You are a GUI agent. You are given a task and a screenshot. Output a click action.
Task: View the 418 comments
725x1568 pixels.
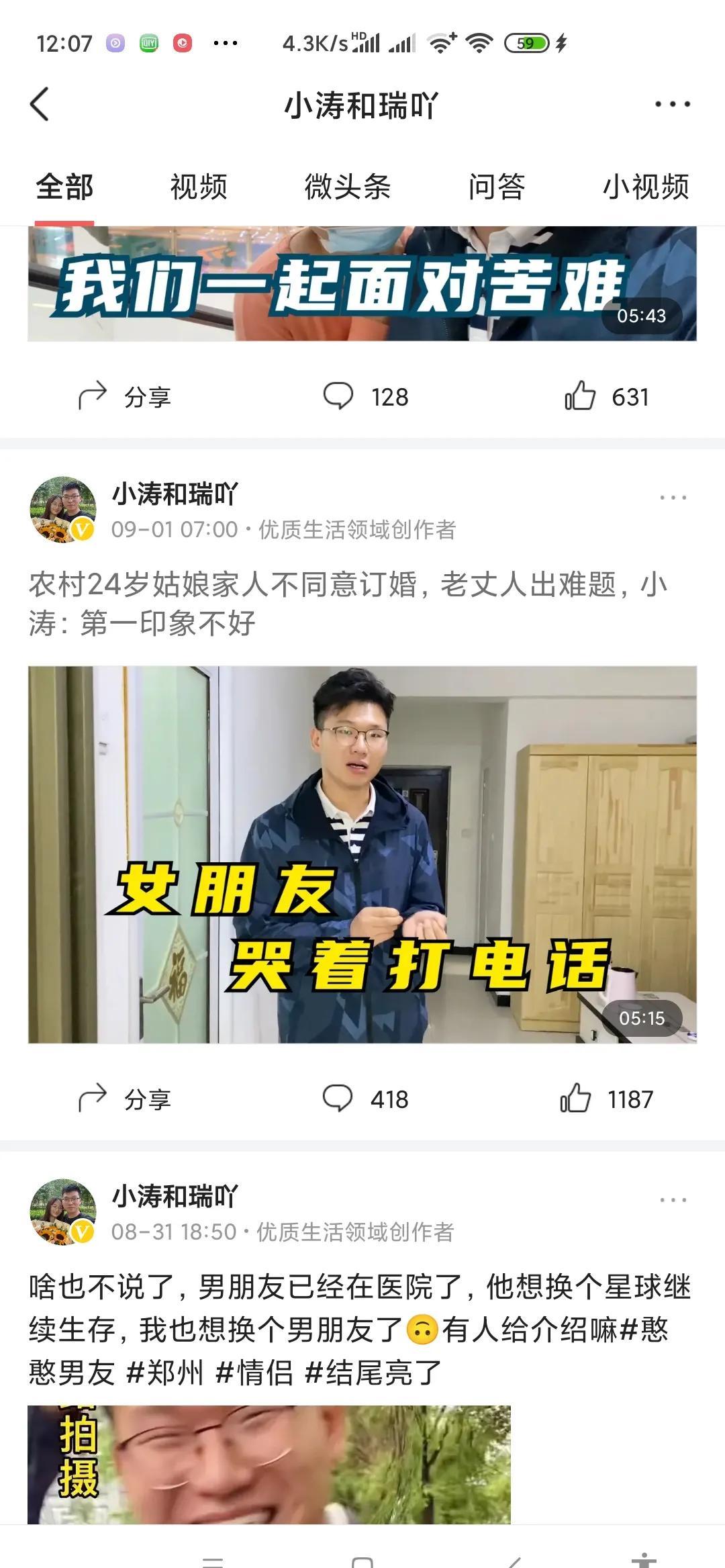[366, 1099]
